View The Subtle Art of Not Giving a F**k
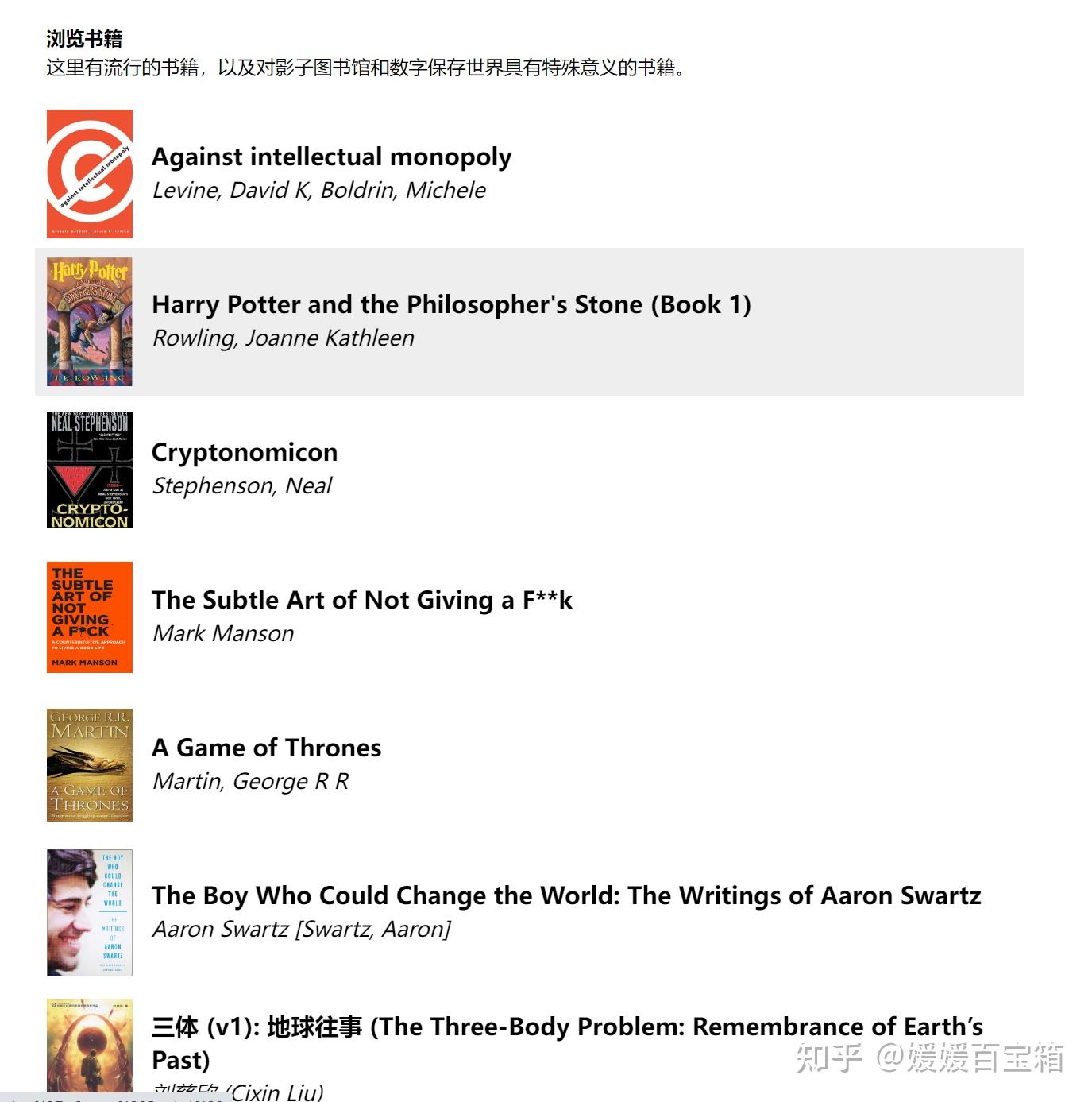 [x=361, y=601]
